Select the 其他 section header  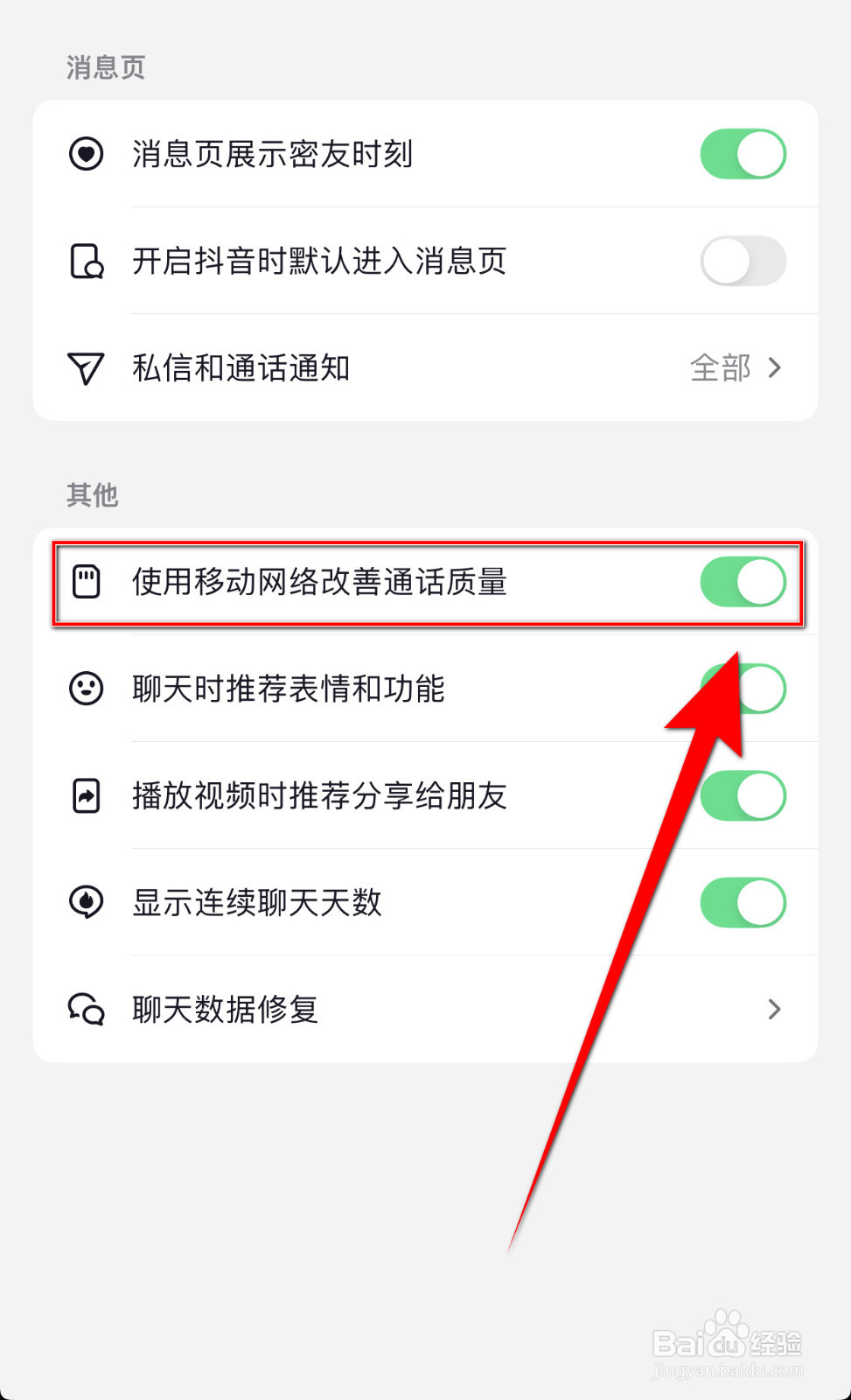pyautogui.click(x=92, y=495)
